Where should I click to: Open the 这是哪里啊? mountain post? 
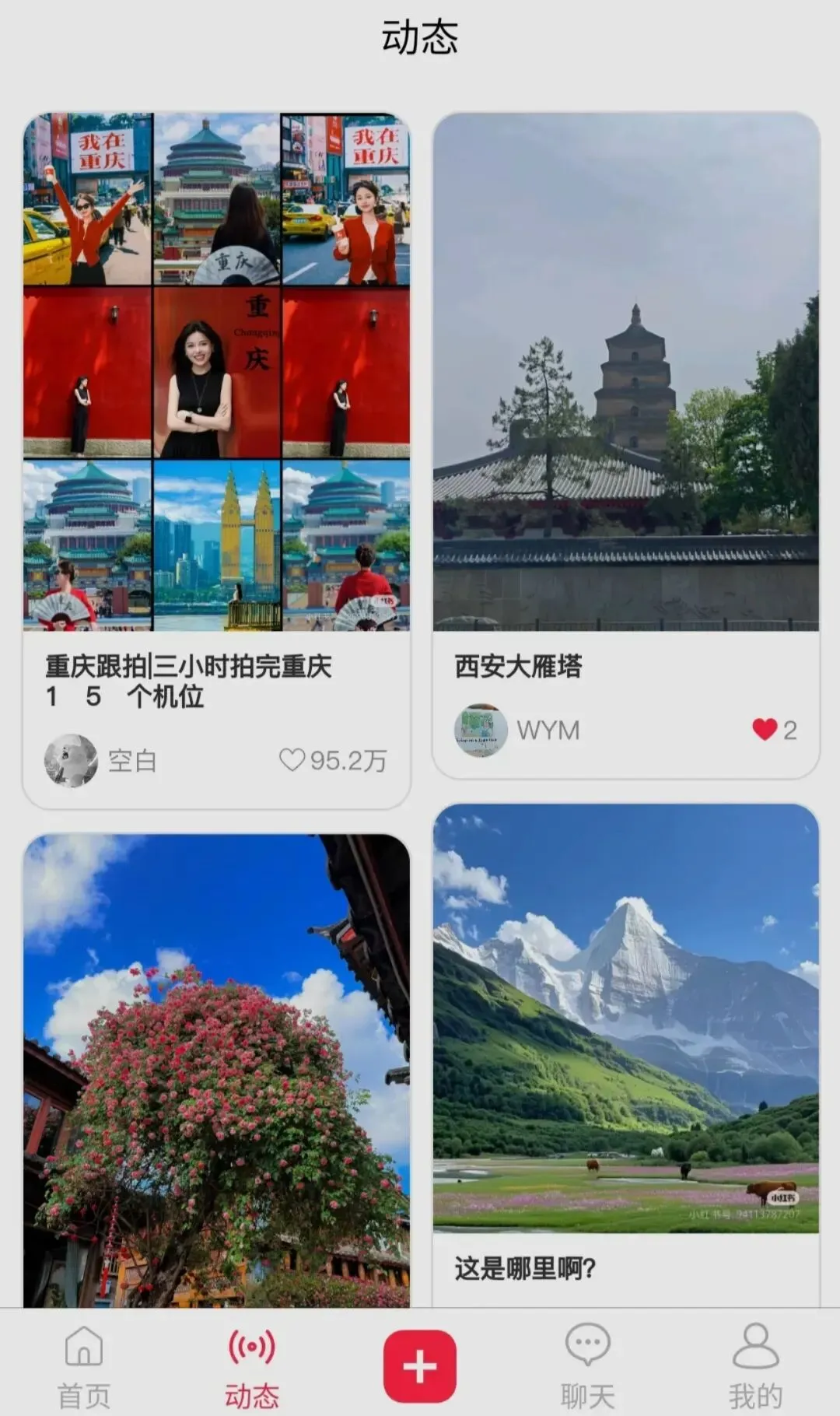tap(626, 1019)
